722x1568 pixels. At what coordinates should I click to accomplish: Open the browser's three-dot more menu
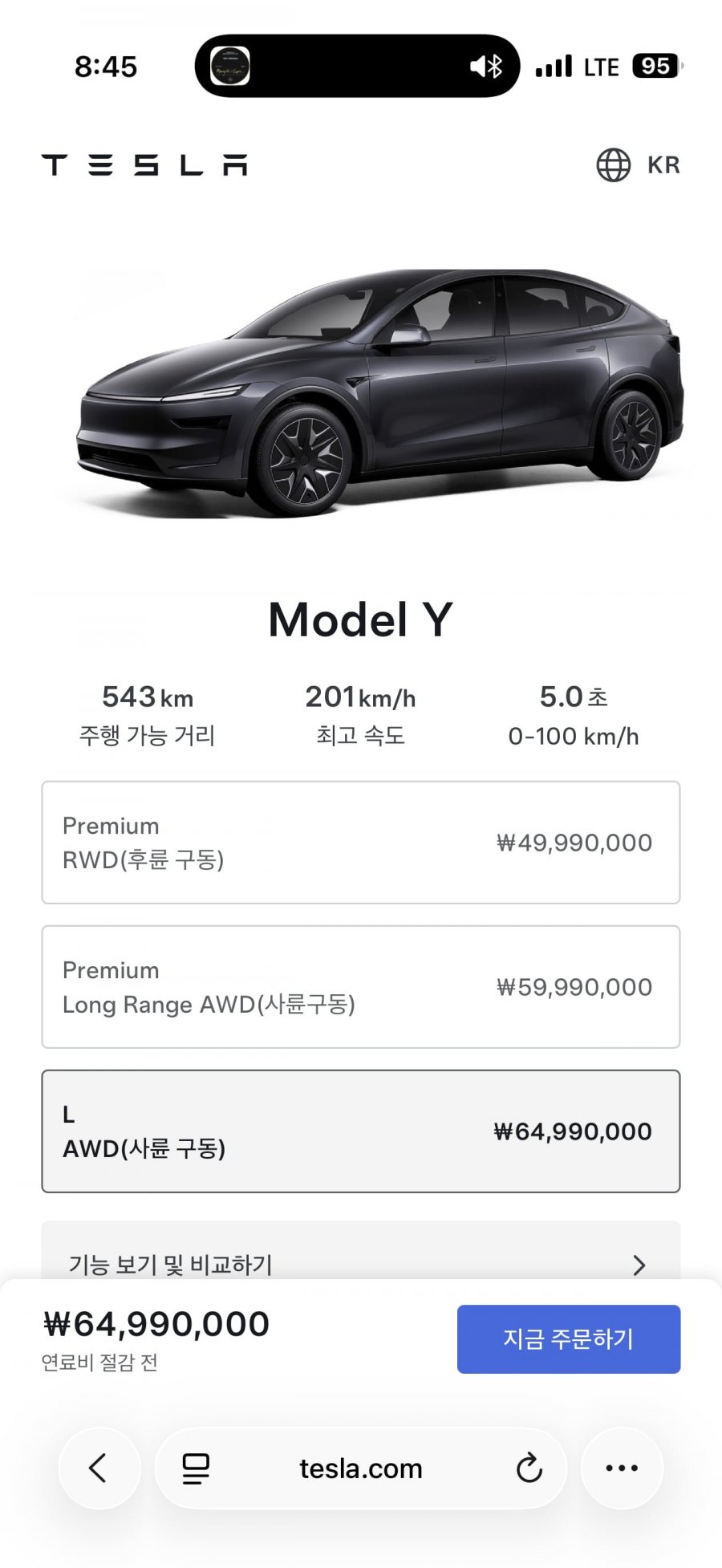click(622, 1468)
